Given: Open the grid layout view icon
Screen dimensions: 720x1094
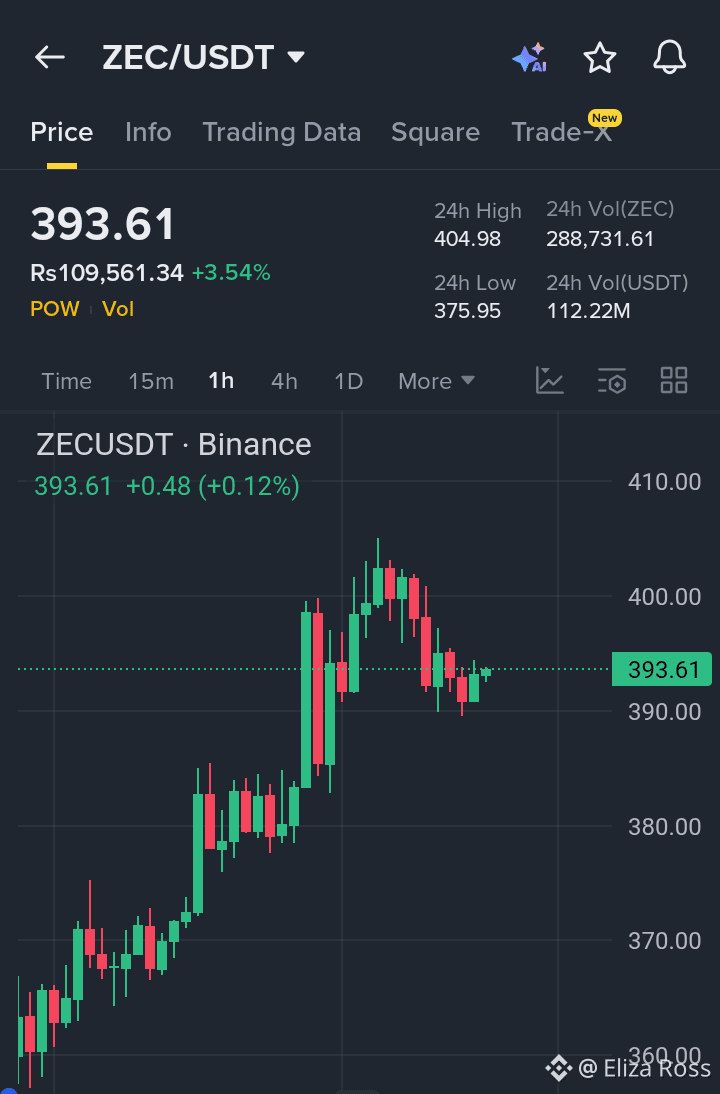Looking at the screenshot, I should [673, 380].
